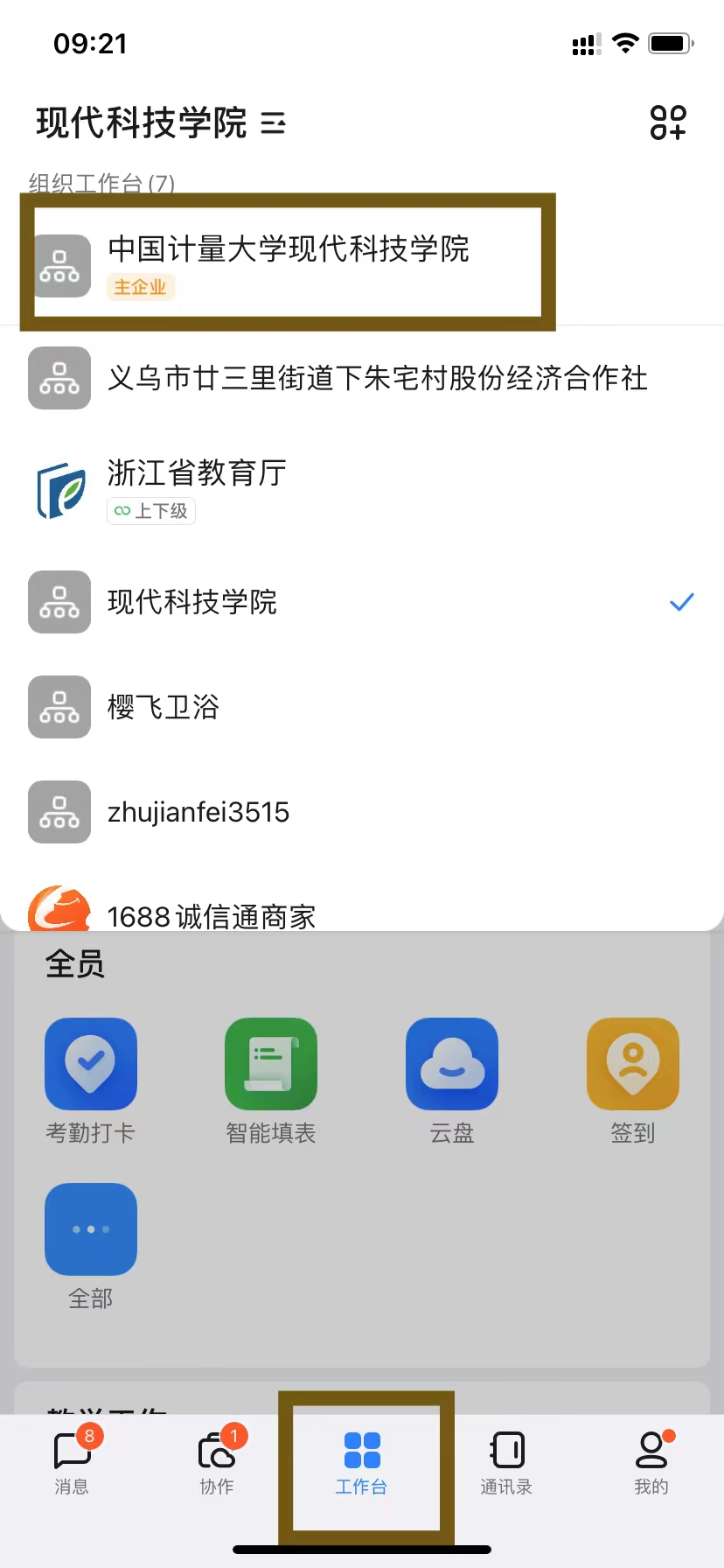724x1568 pixels.
Task: Switch to 樱飞卫浴 organization
Action: click(x=163, y=707)
